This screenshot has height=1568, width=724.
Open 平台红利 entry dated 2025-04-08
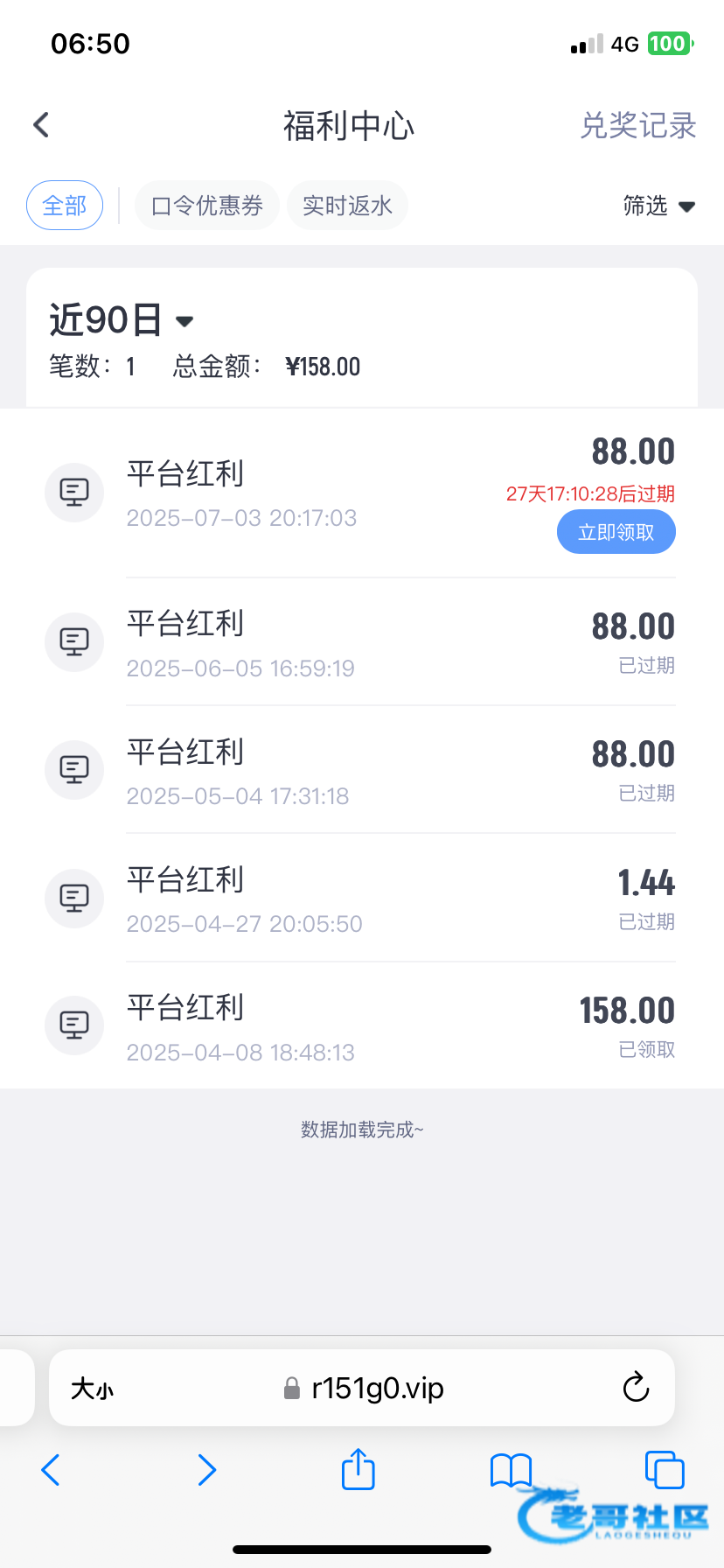(x=362, y=1025)
